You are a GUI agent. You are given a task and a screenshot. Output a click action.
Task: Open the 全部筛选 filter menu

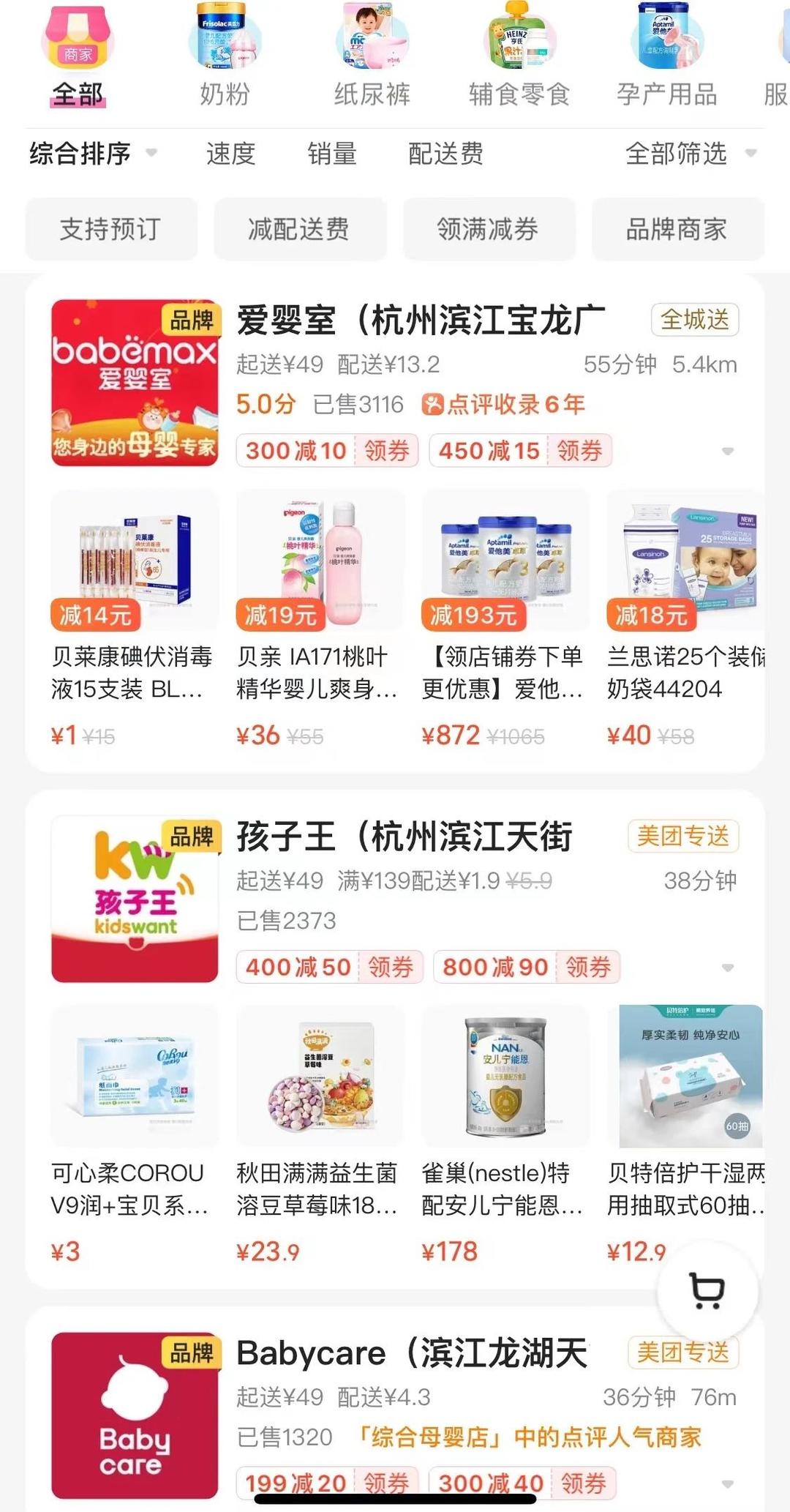click(689, 154)
